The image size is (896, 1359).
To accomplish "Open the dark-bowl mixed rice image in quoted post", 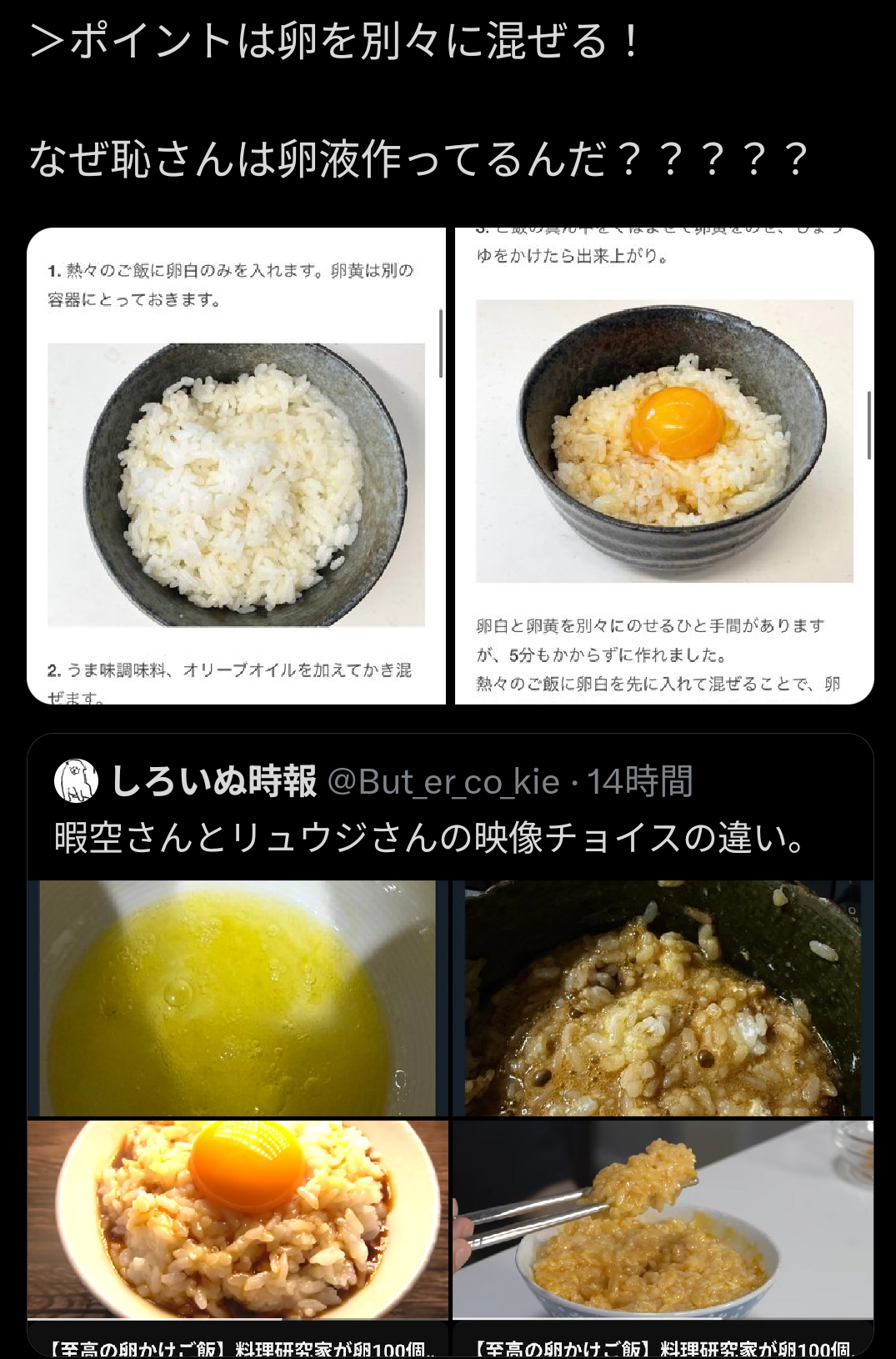I will click(663, 998).
